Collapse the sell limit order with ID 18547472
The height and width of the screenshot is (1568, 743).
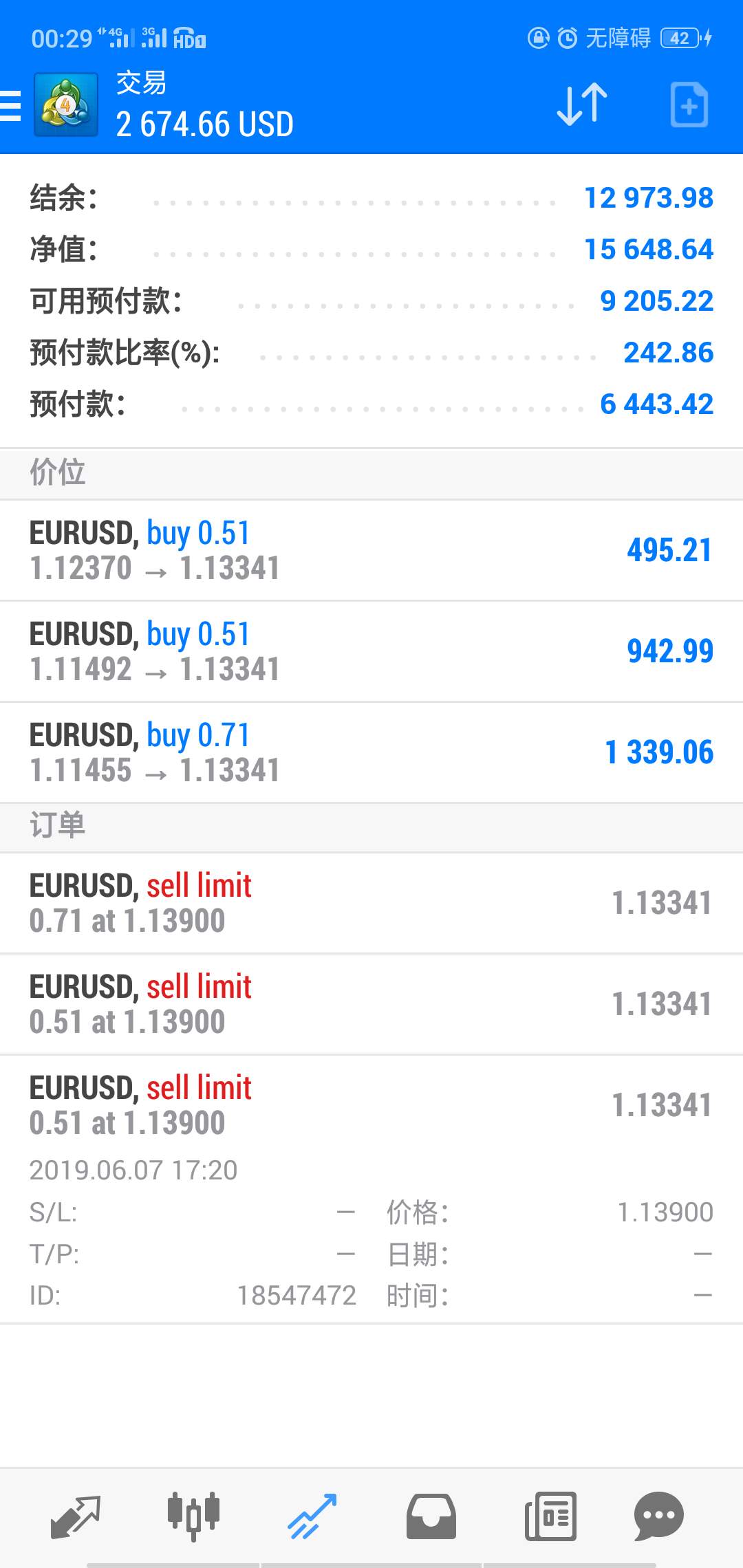[371, 1190]
